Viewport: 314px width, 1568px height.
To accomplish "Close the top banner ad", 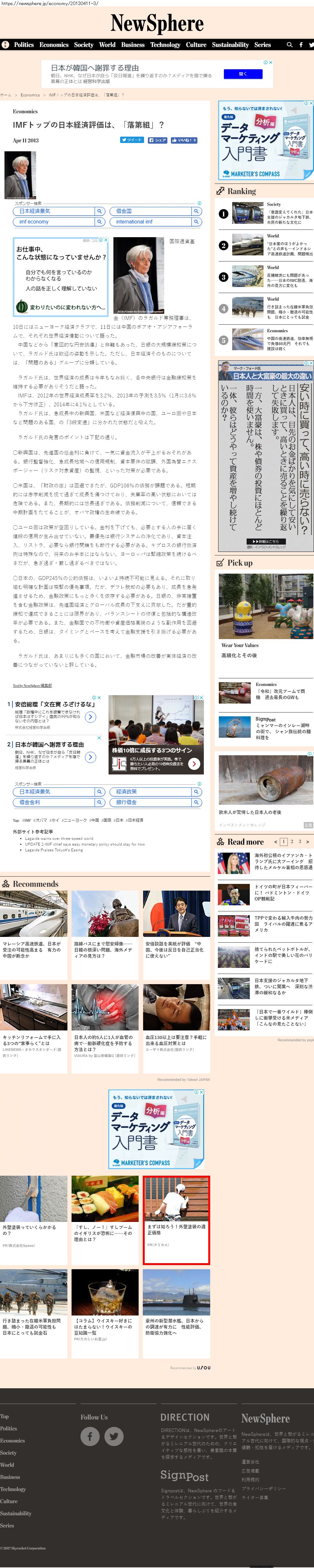I will click(x=270, y=62).
